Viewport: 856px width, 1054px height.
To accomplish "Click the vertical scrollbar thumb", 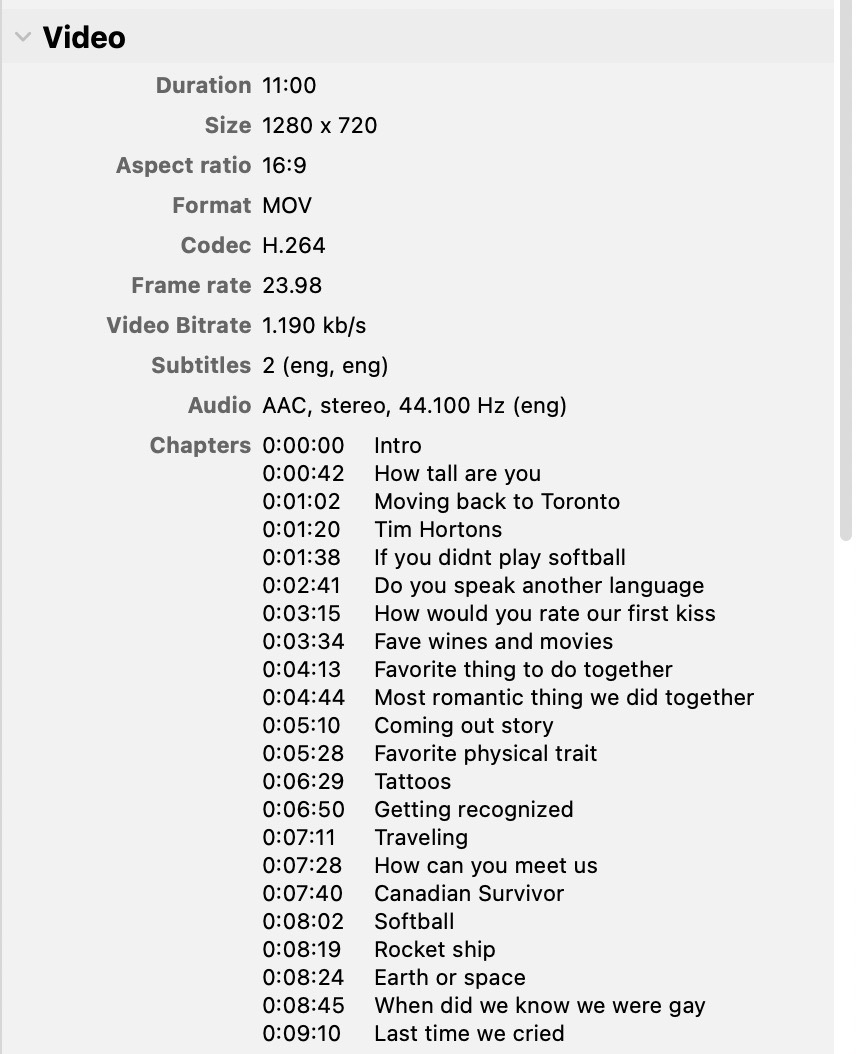I will pos(846,270).
